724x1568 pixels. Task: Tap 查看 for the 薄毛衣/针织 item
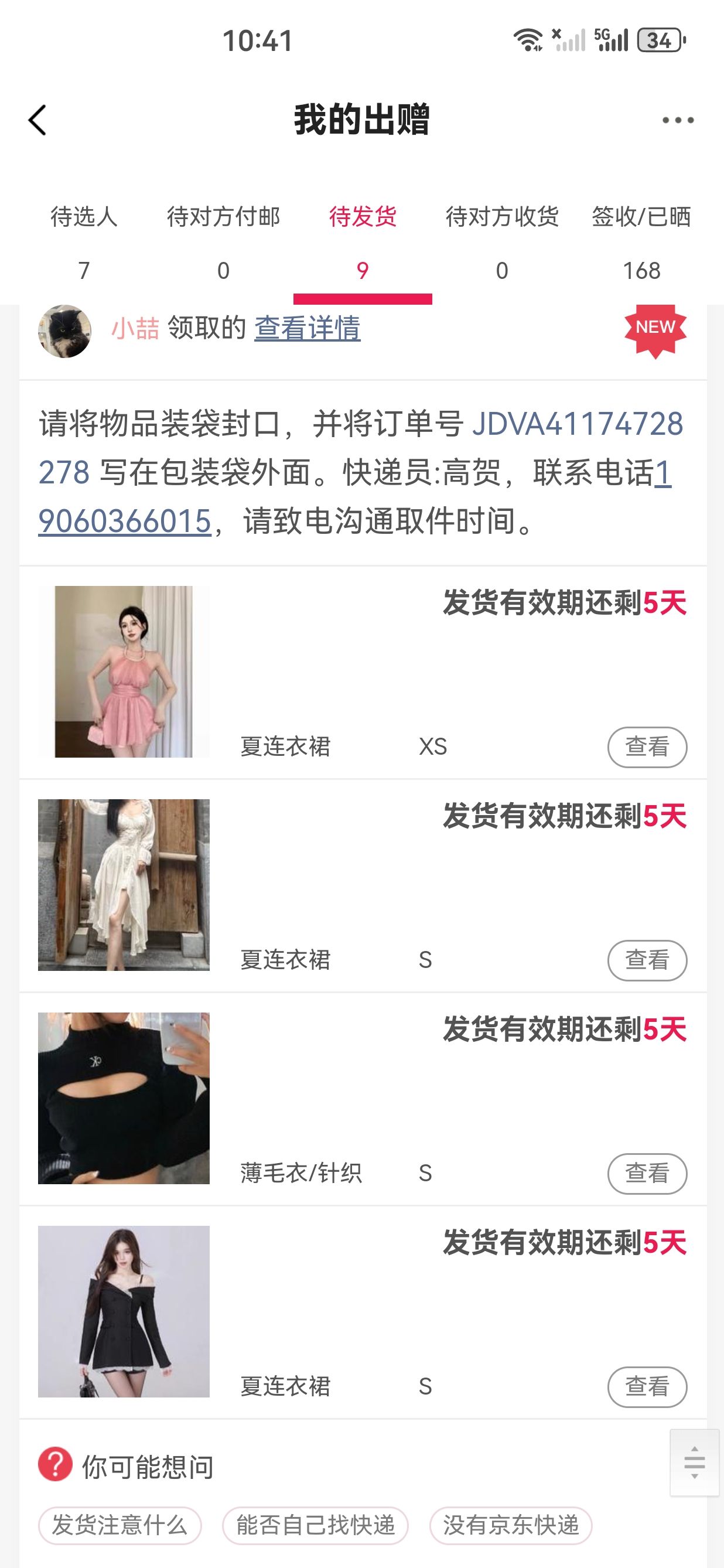pos(647,1173)
